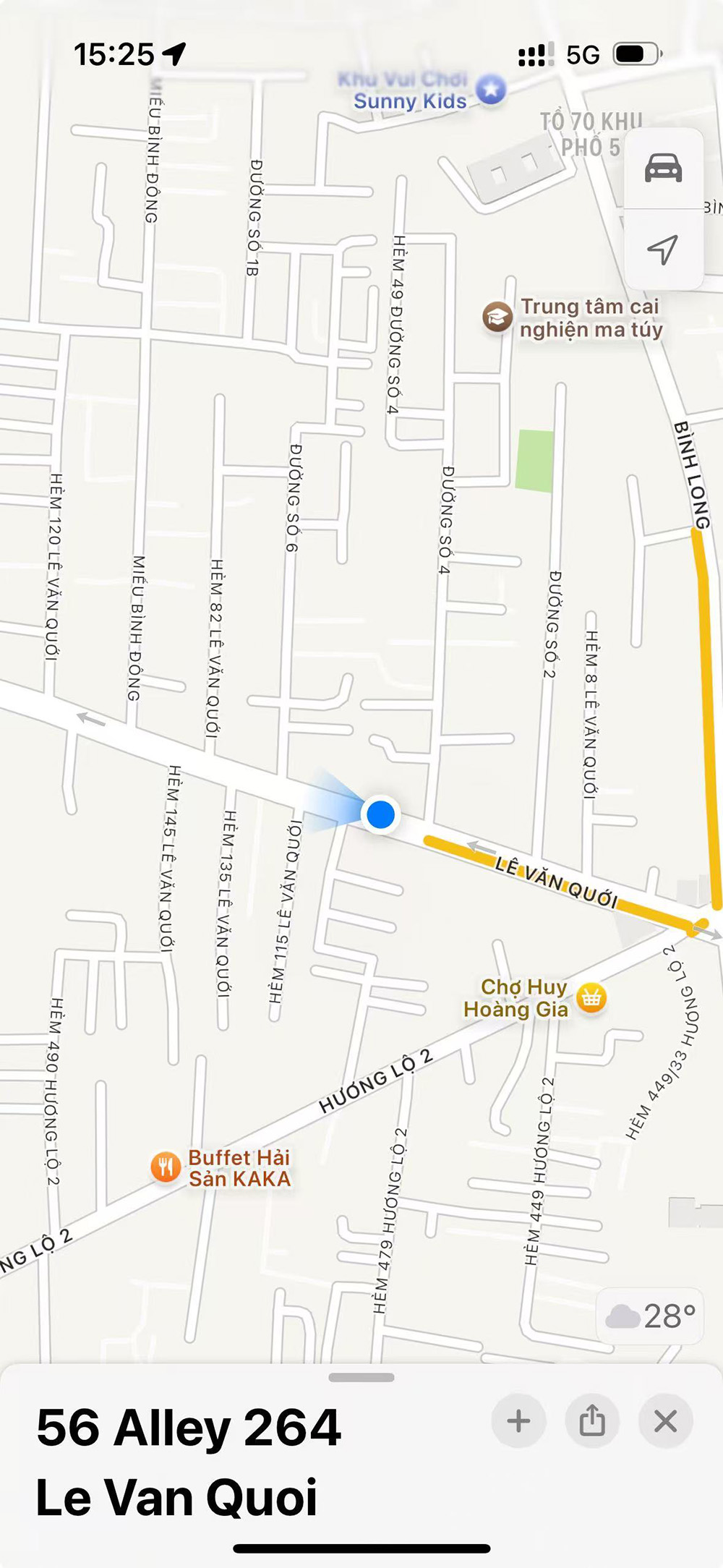Open the Sunny Kids place marker

492,90
